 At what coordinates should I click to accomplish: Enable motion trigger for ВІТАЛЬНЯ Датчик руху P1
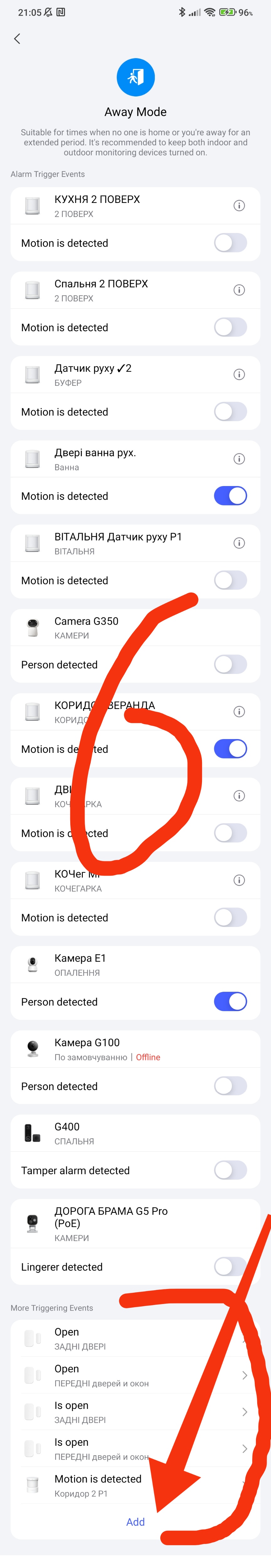coord(230,581)
